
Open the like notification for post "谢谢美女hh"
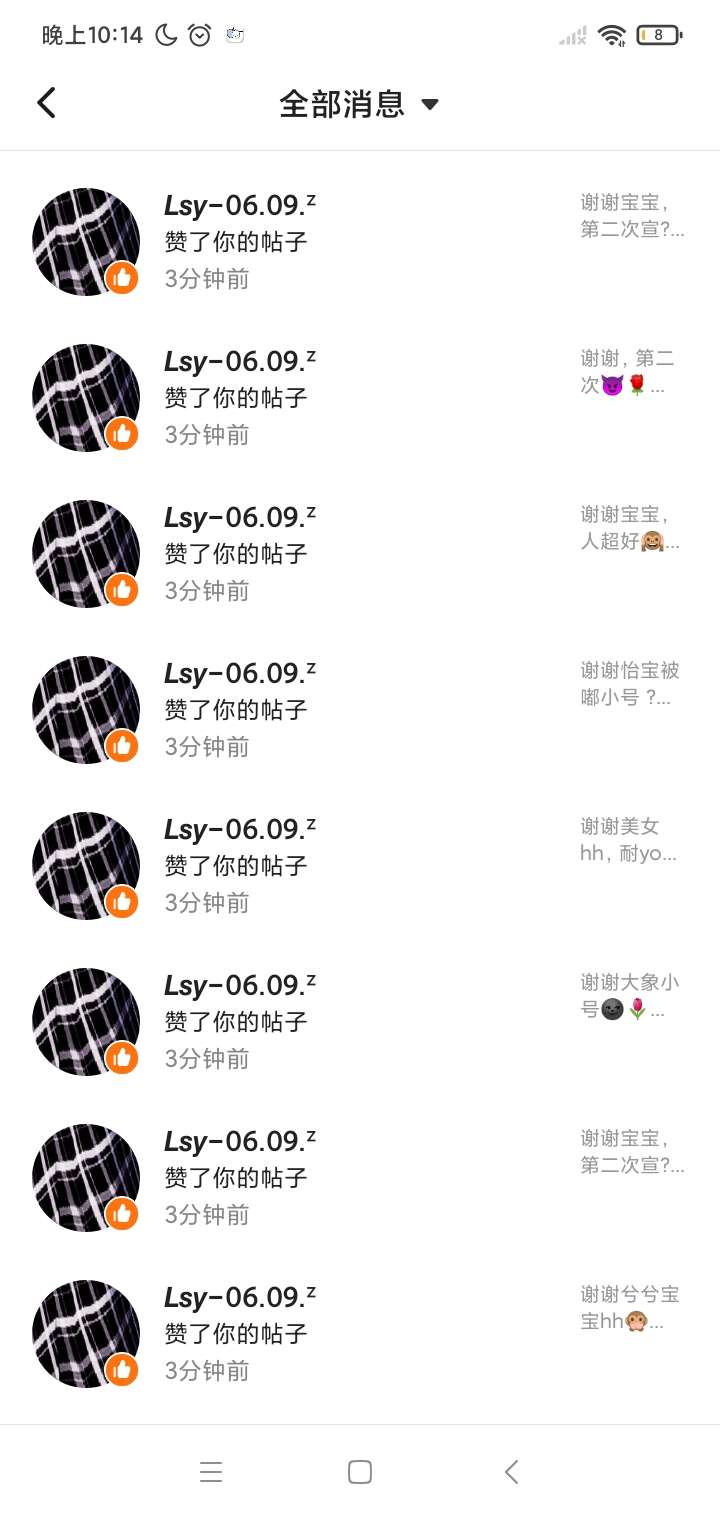tap(360, 866)
